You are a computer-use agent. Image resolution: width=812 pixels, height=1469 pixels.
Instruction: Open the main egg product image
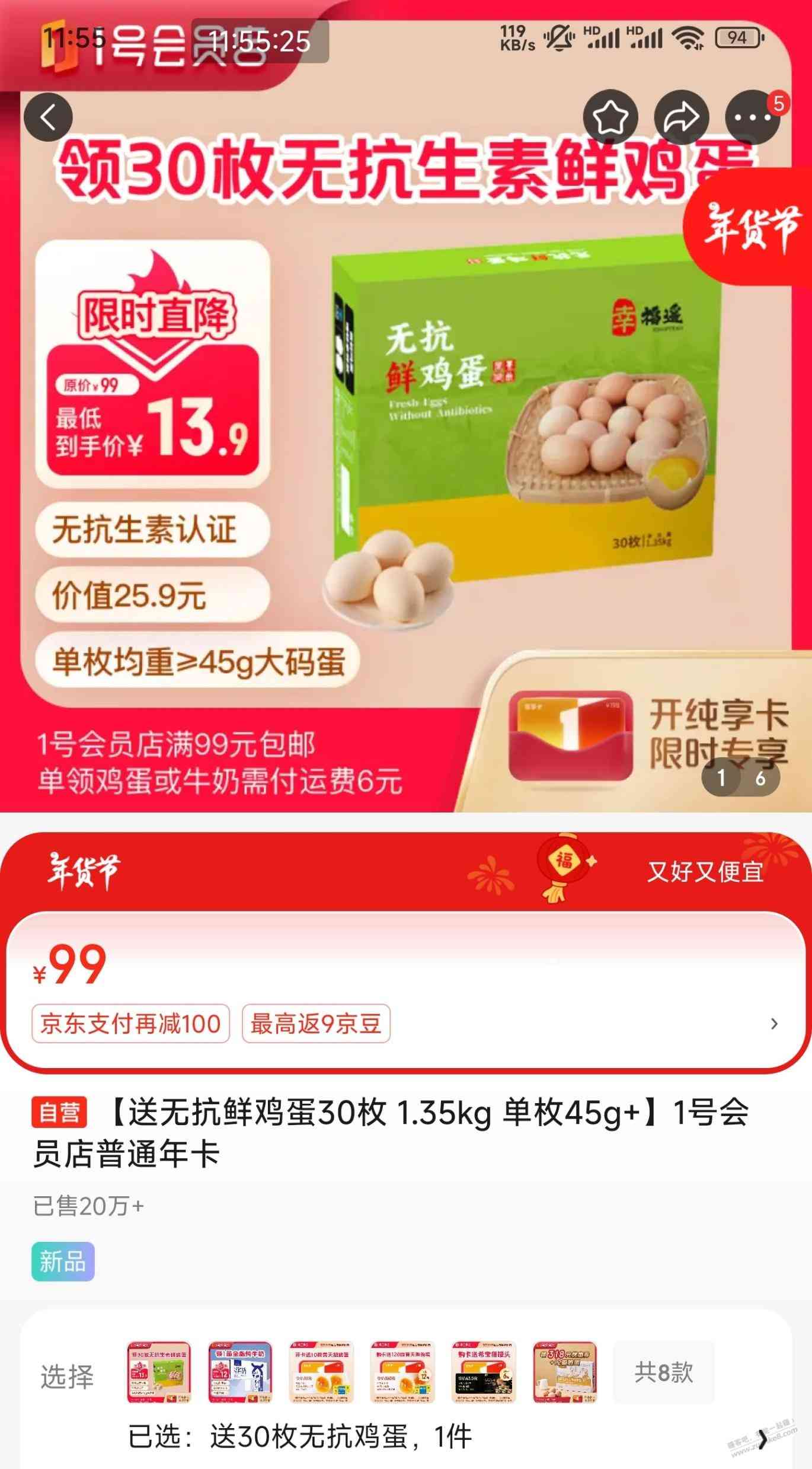tap(516, 427)
